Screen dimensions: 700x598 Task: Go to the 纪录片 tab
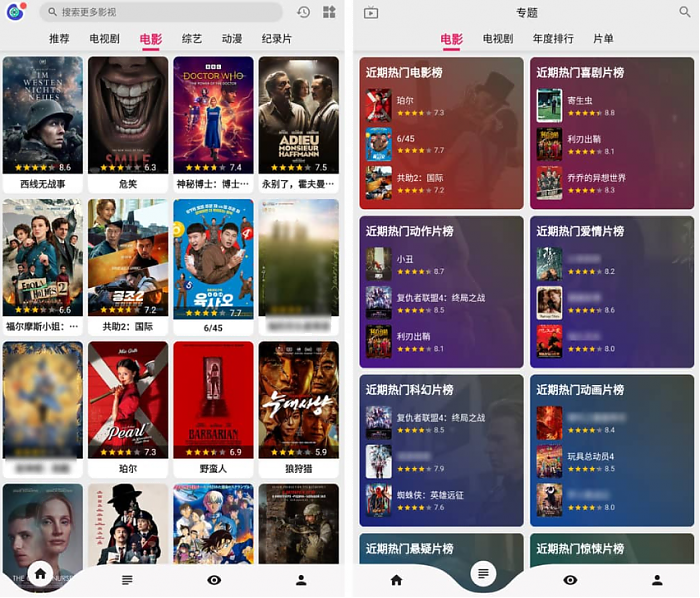pos(277,39)
